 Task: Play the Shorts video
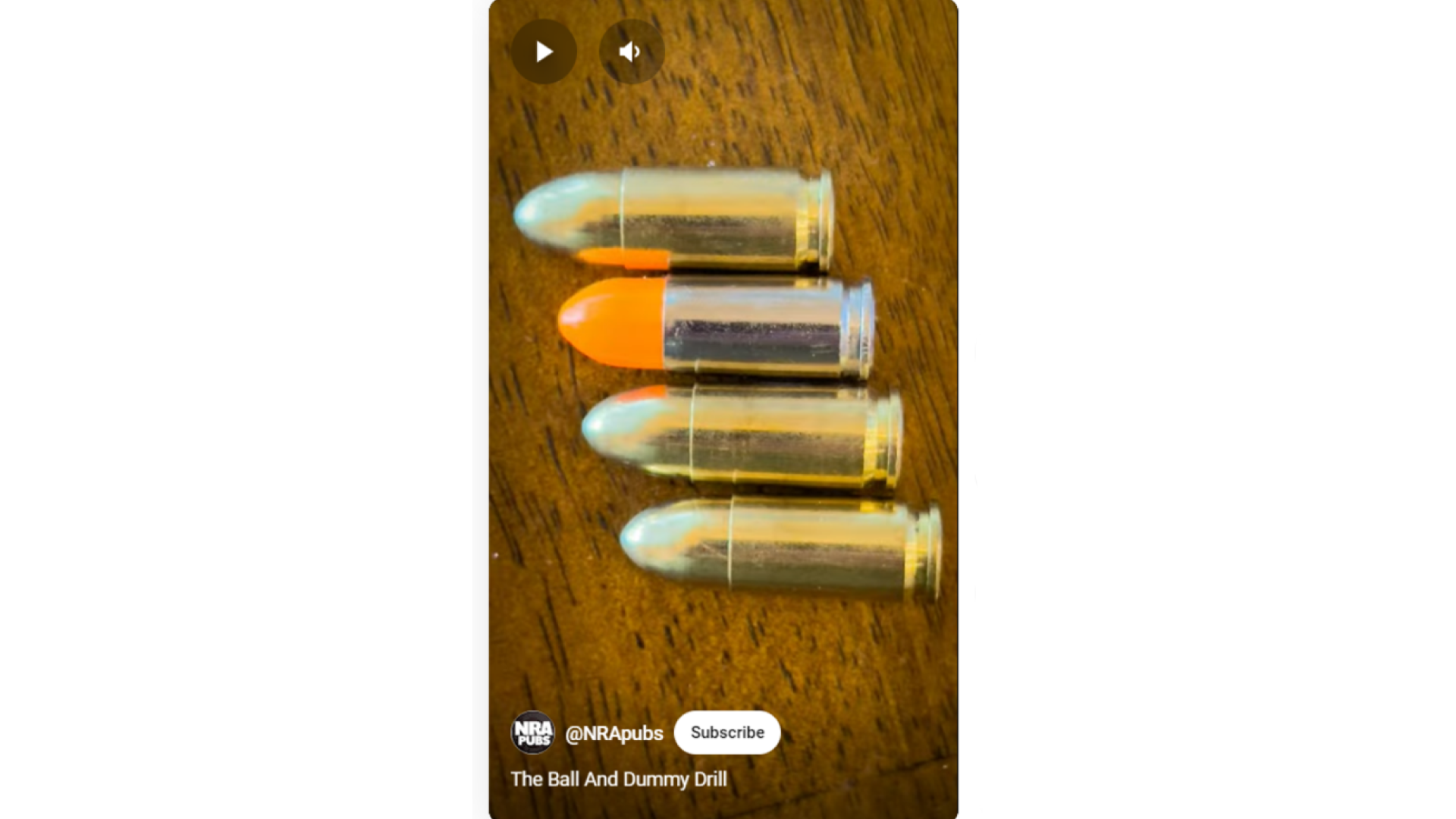[x=544, y=52]
